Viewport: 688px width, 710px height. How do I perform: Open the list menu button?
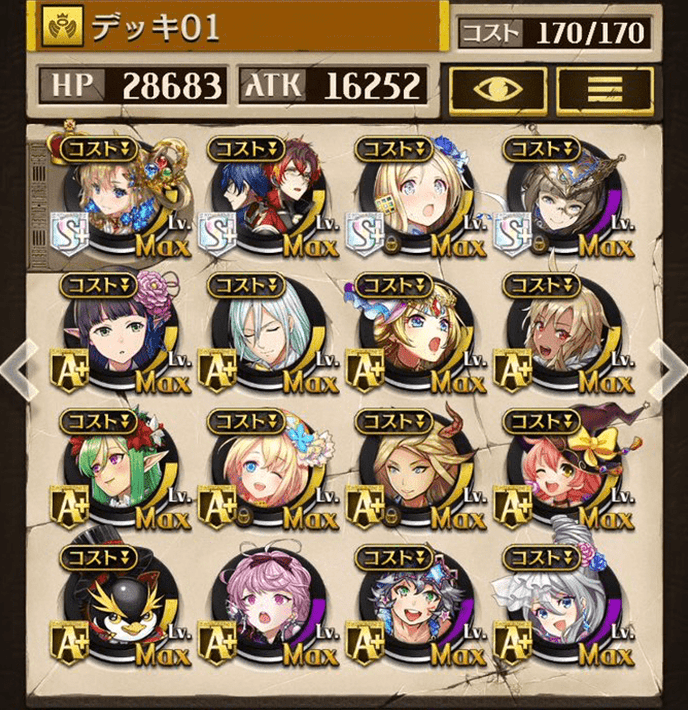coord(603,88)
